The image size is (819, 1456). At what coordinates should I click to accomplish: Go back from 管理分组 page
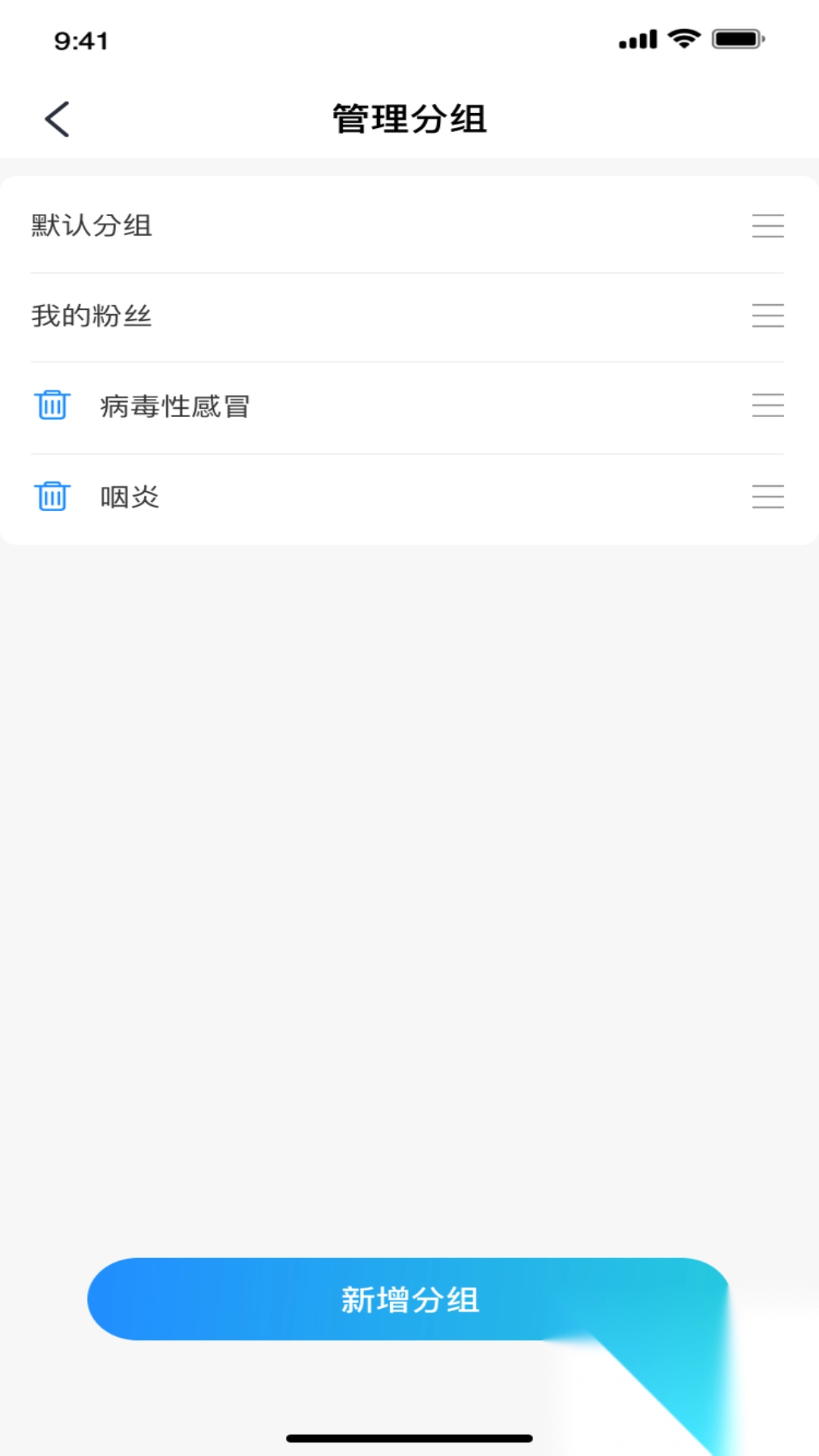tap(58, 119)
